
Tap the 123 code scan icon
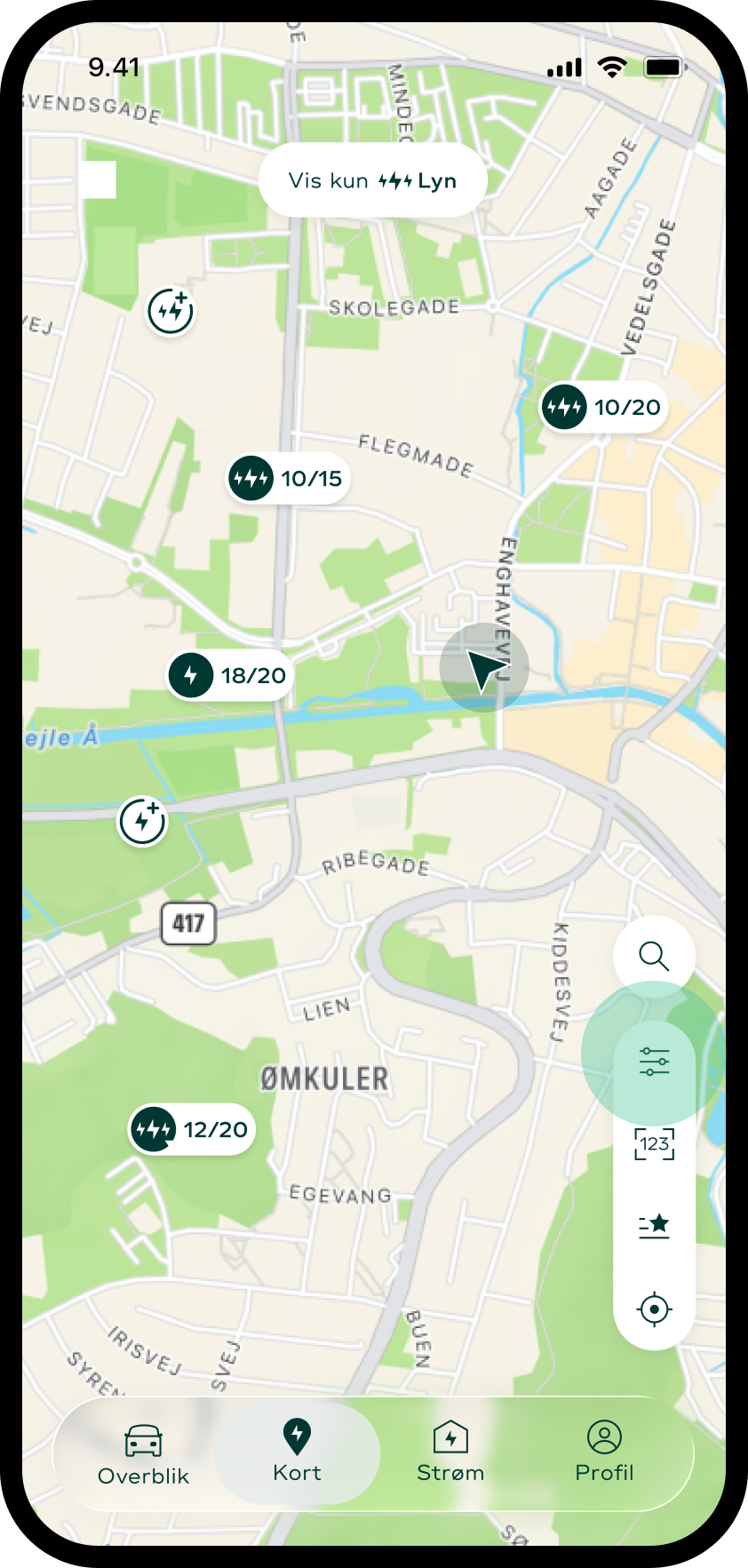coord(654,1144)
